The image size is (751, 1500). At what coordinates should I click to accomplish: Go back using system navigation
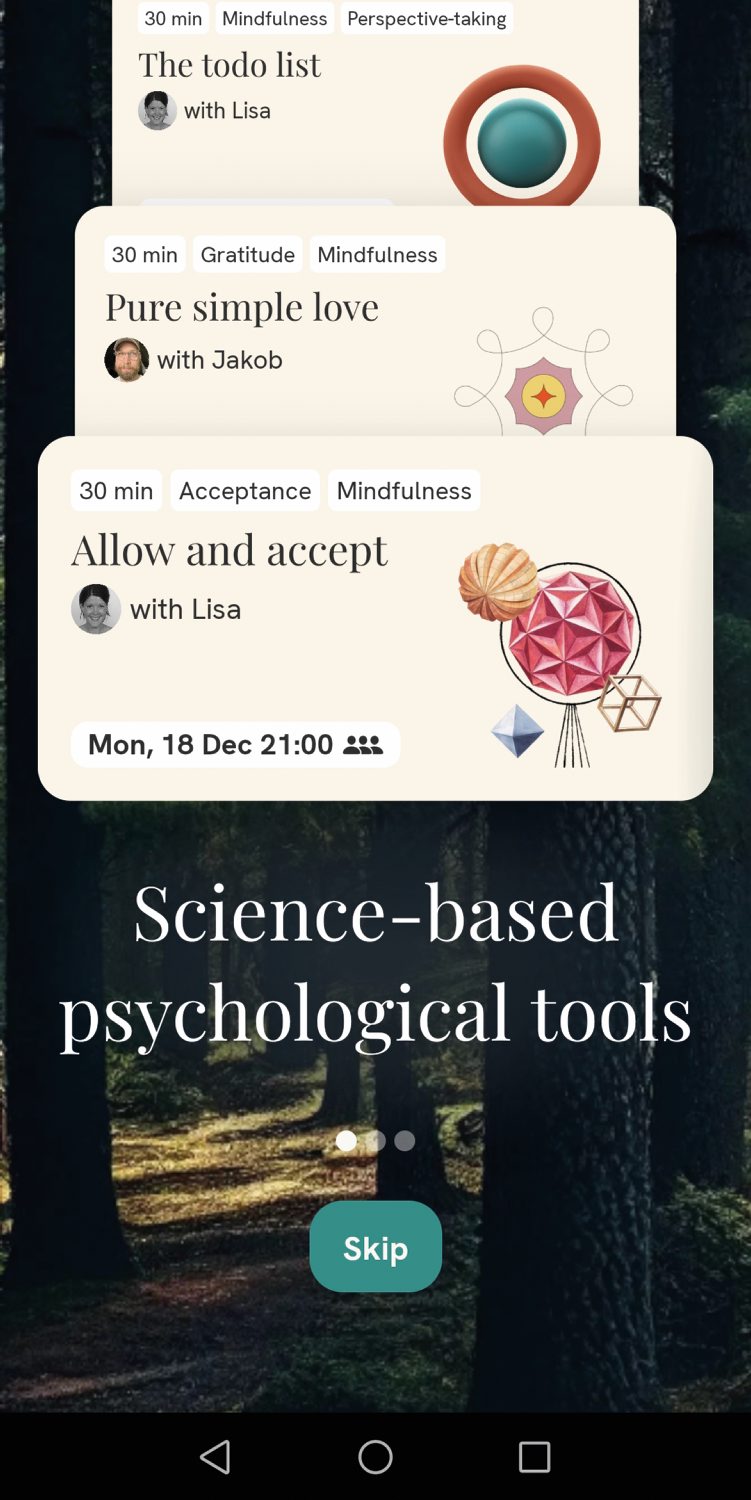[215, 1457]
